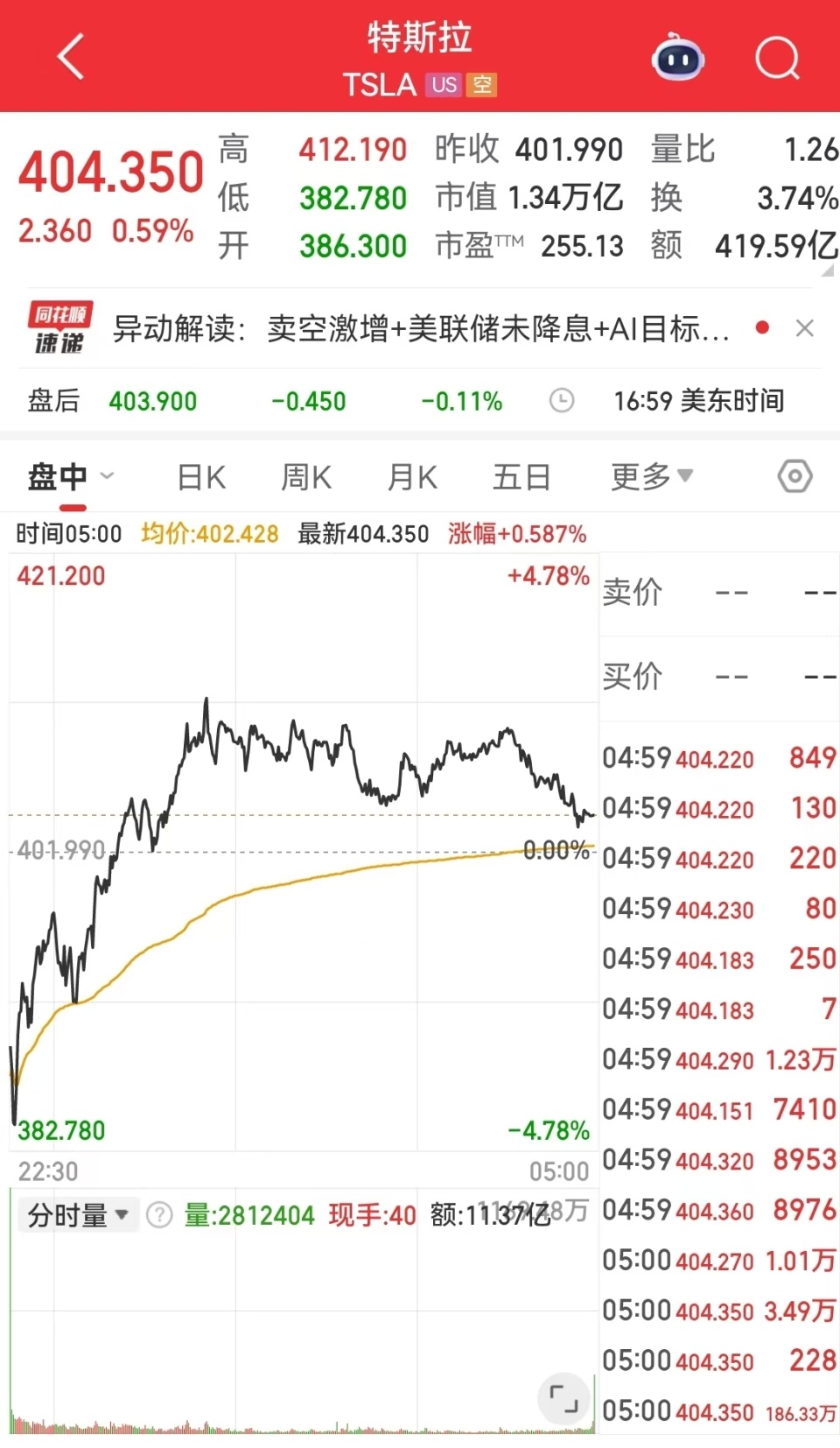Tap the back arrow to exit Tesla page

tap(70, 55)
